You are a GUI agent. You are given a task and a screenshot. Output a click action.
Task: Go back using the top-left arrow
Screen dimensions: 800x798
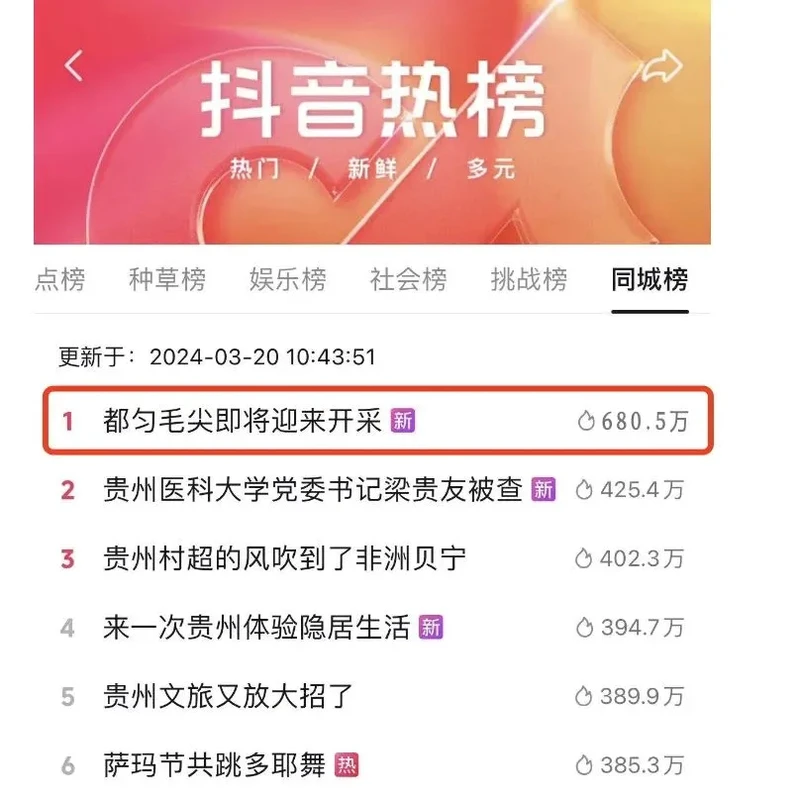point(72,66)
